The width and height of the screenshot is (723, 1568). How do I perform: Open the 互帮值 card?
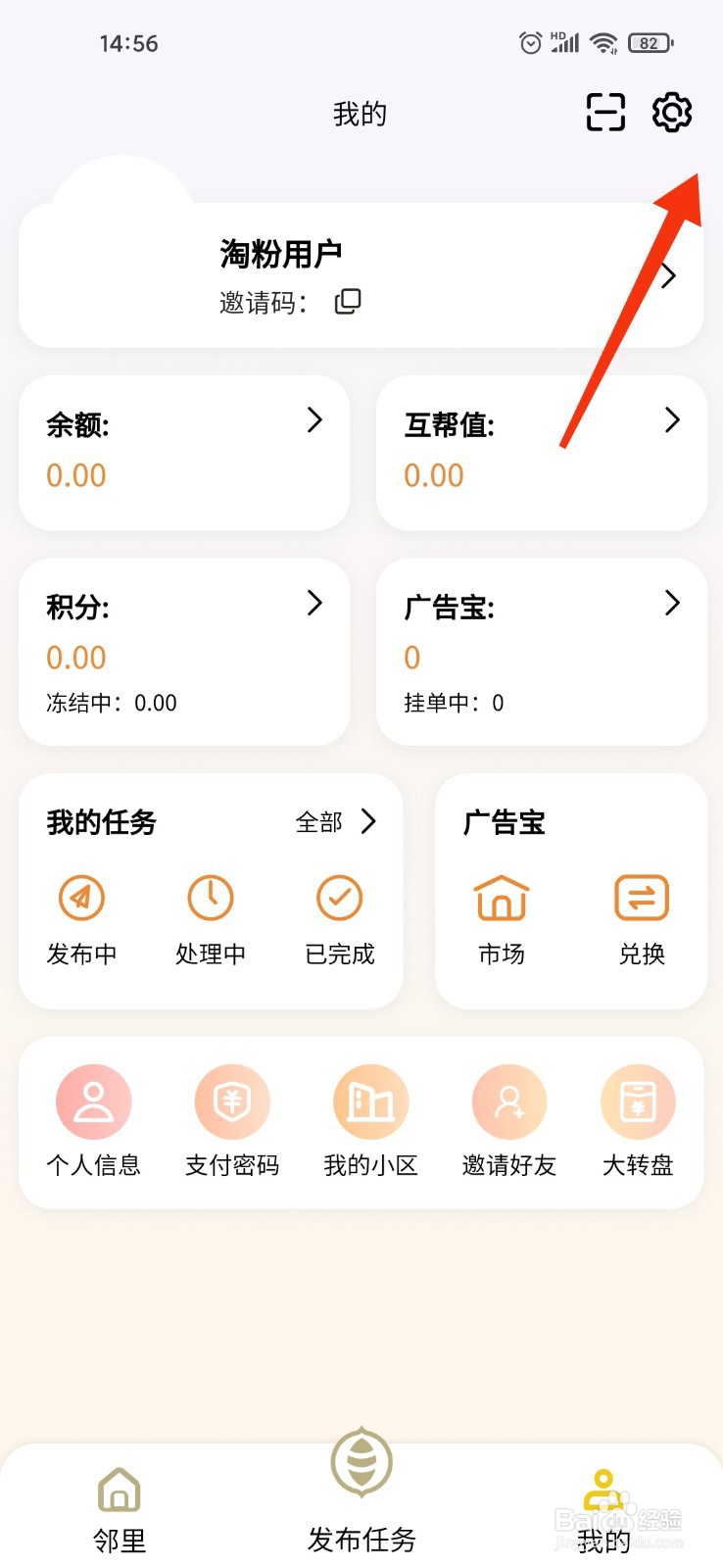(542, 453)
